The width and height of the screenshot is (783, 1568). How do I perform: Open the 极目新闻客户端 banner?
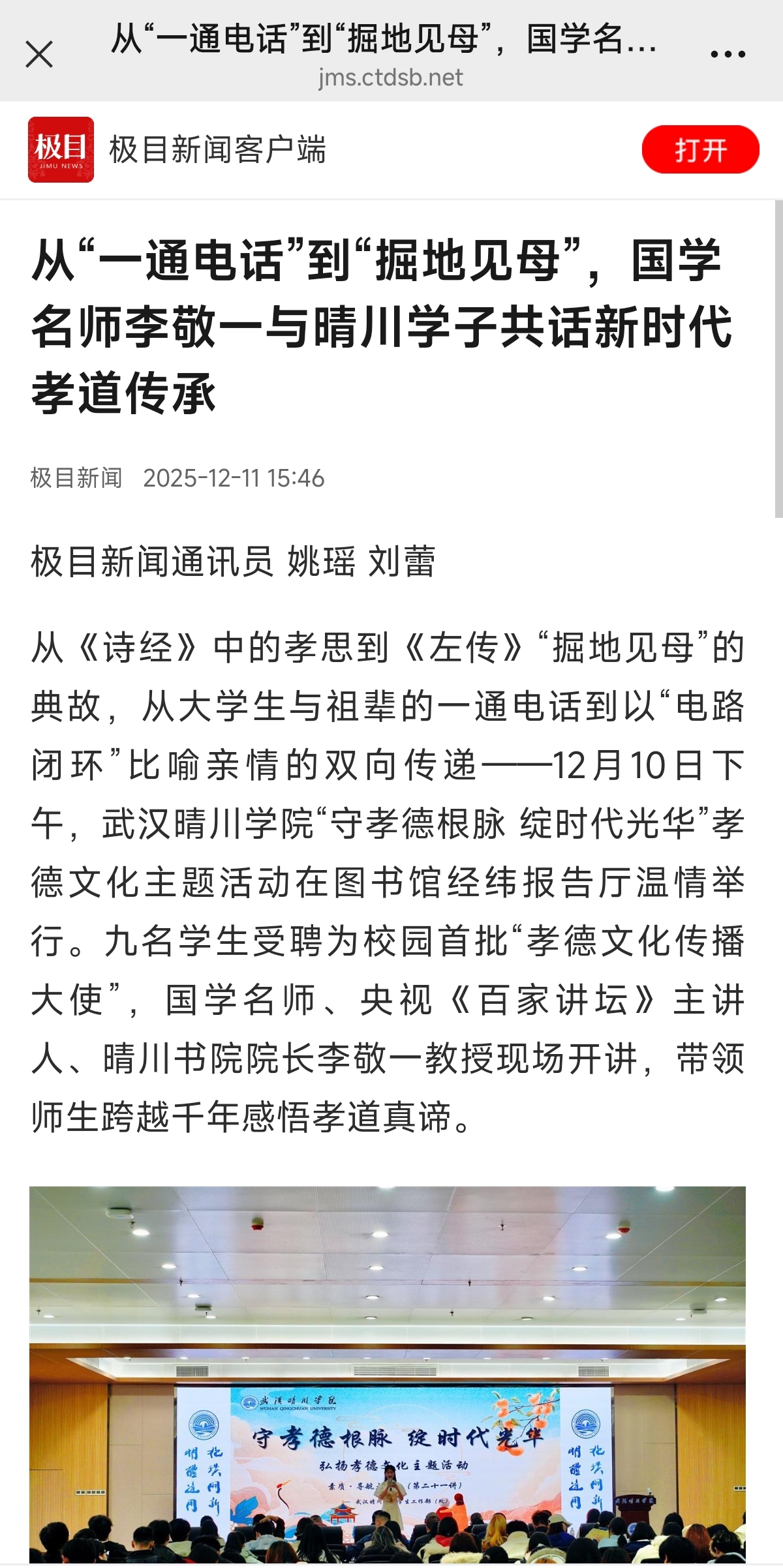(217, 150)
